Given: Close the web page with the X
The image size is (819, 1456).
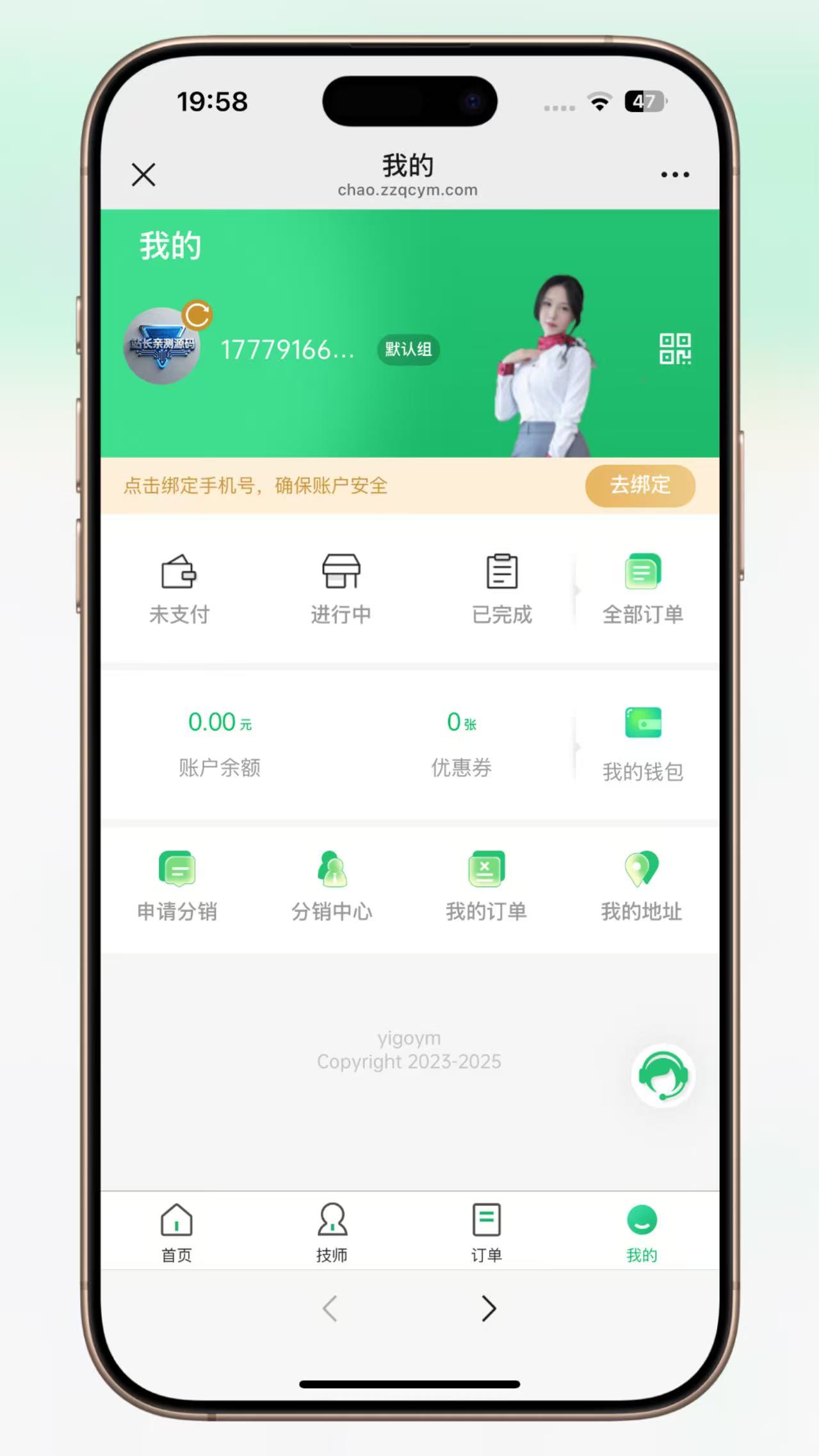Looking at the screenshot, I should [x=143, y=174].
